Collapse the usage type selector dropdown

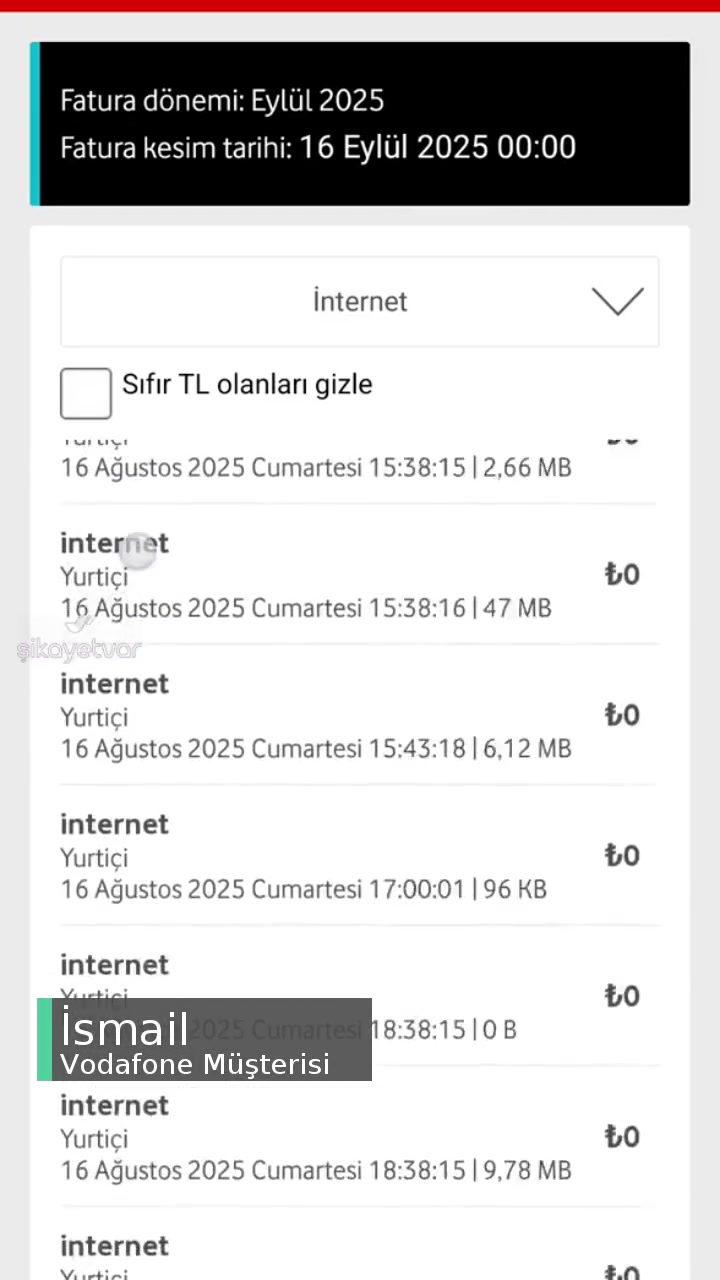click(360, 301)
